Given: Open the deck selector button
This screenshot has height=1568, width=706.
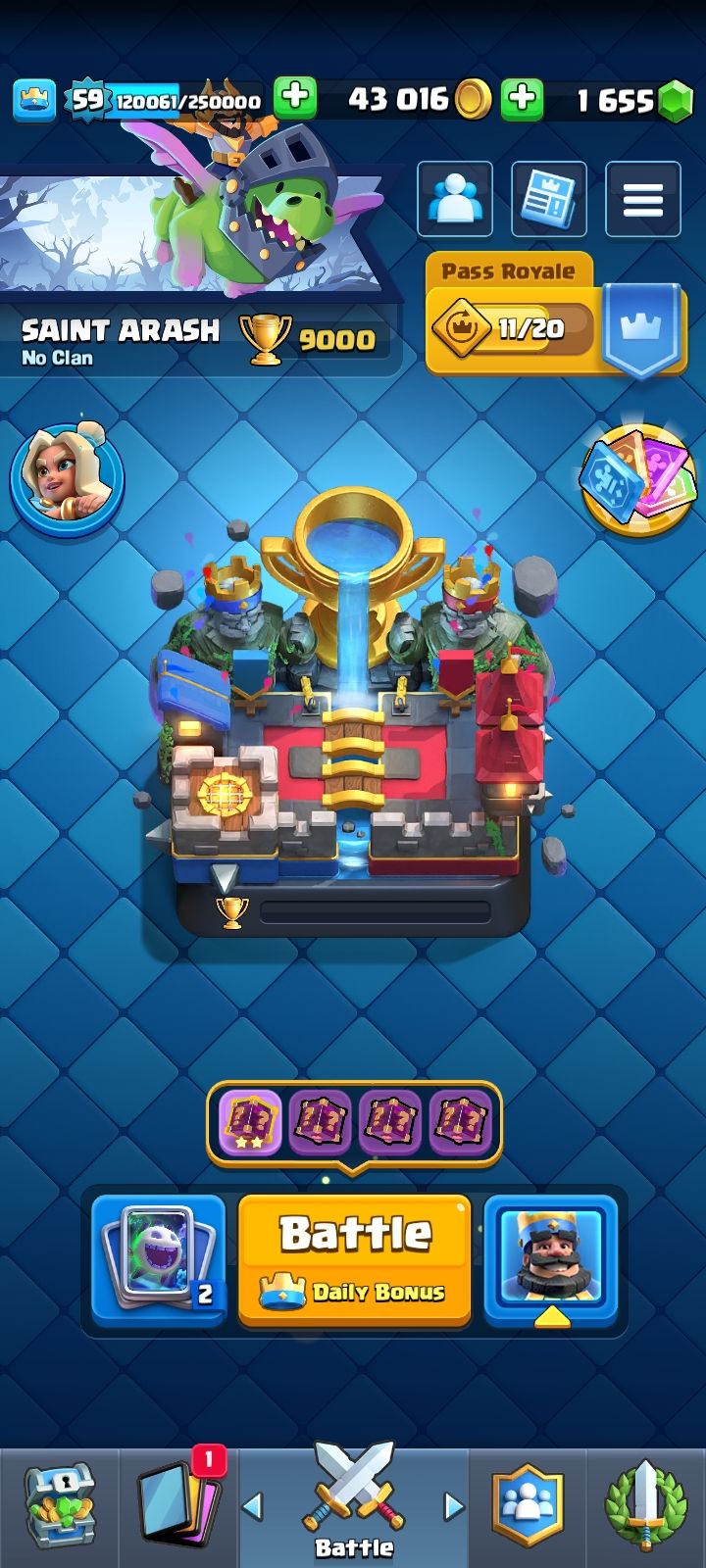Looking at the screenshot, I should 159,1258.
